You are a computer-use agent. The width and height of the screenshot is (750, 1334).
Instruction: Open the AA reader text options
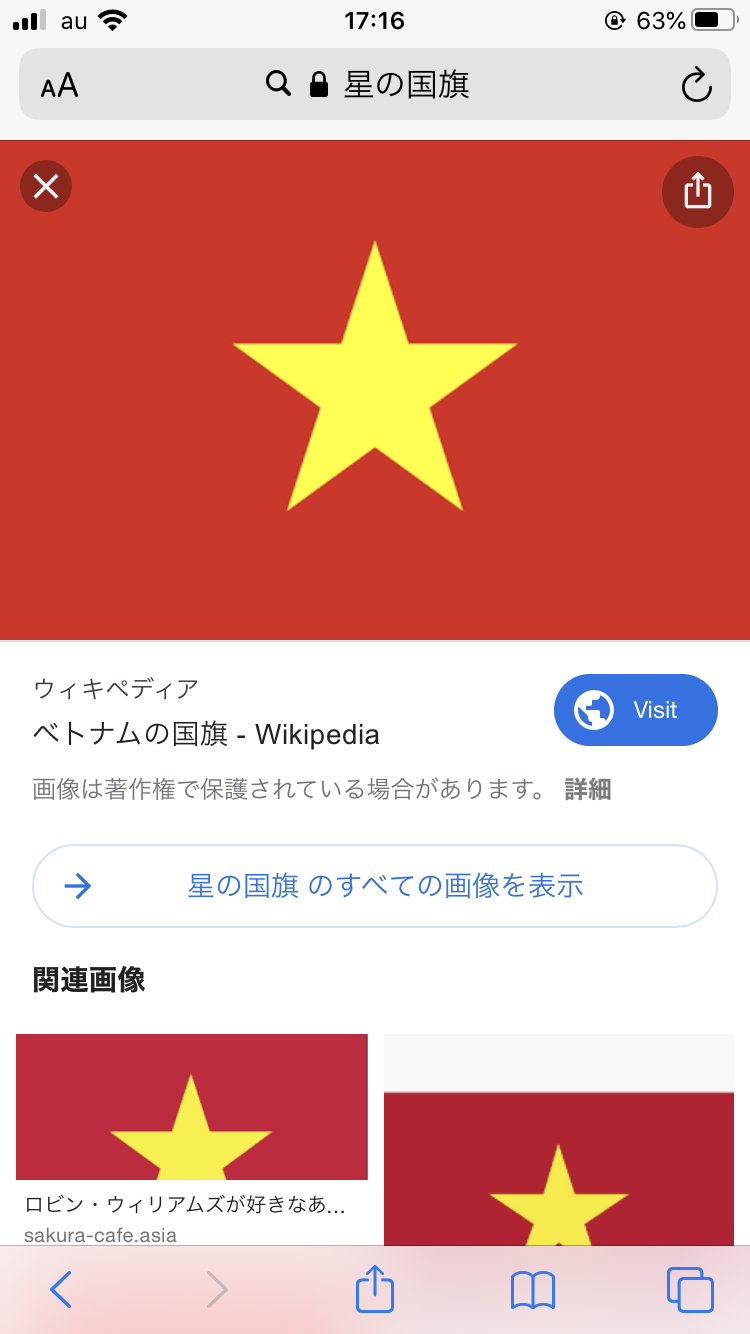[60, 86]
